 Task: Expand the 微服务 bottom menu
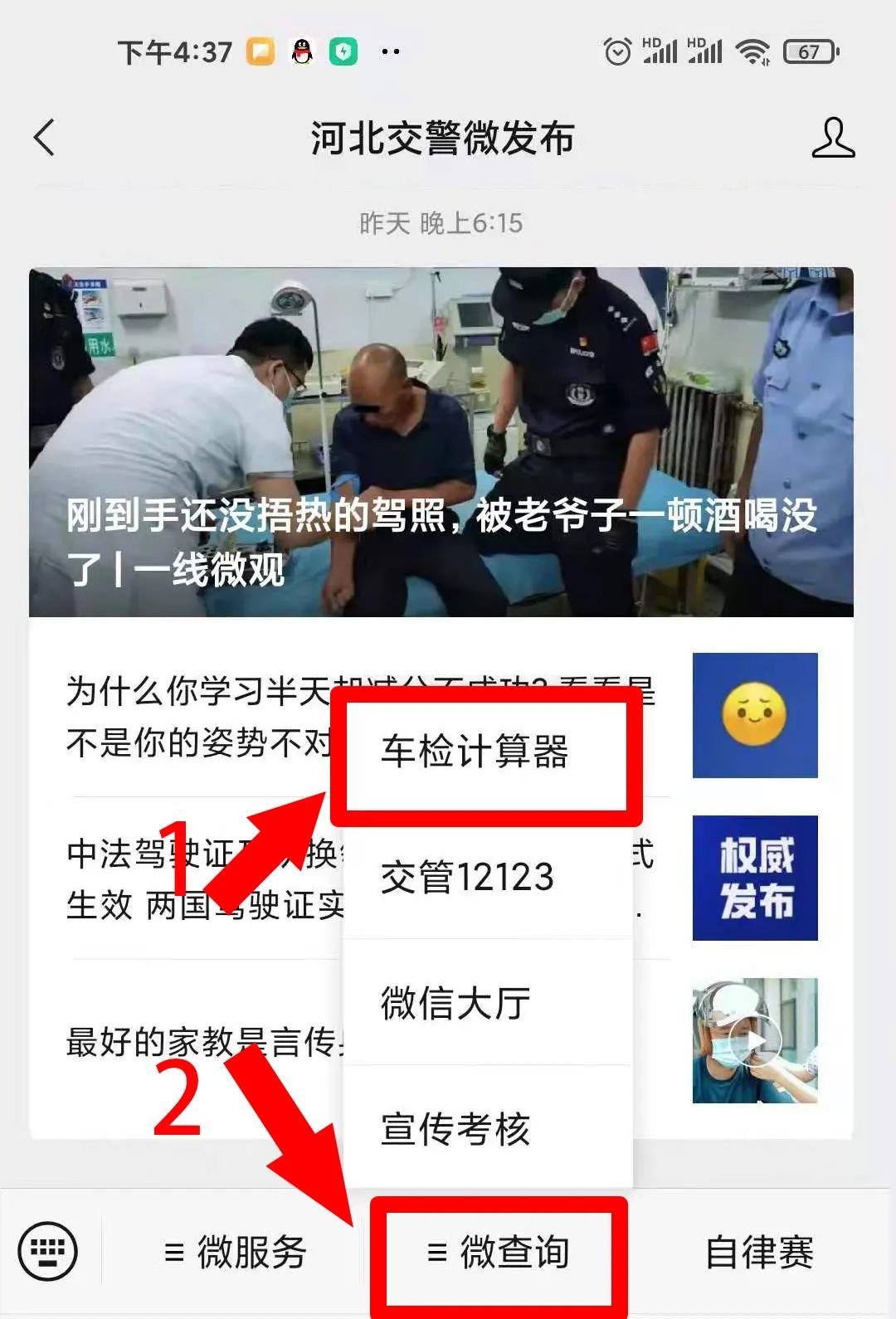236,1252
